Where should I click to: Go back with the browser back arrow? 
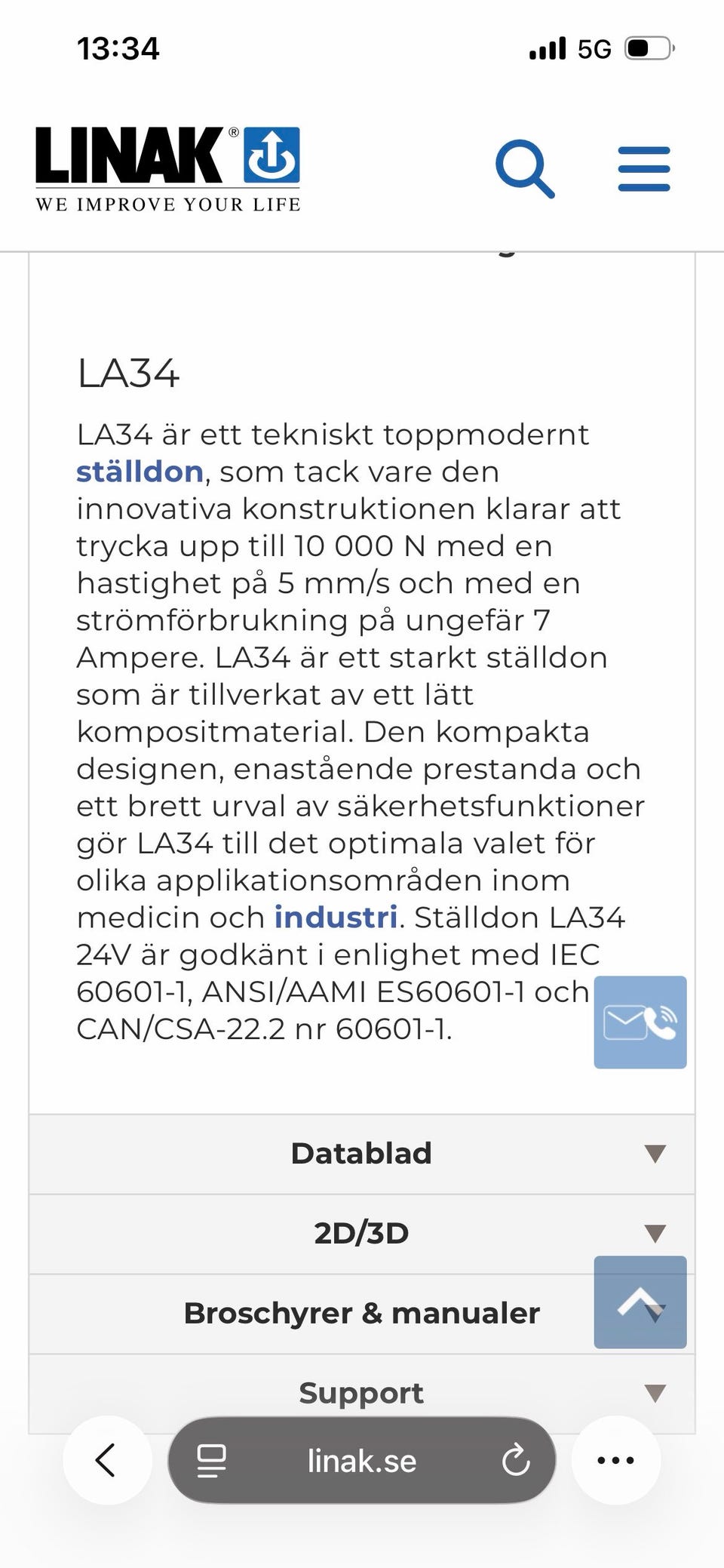pos(107,1460)
